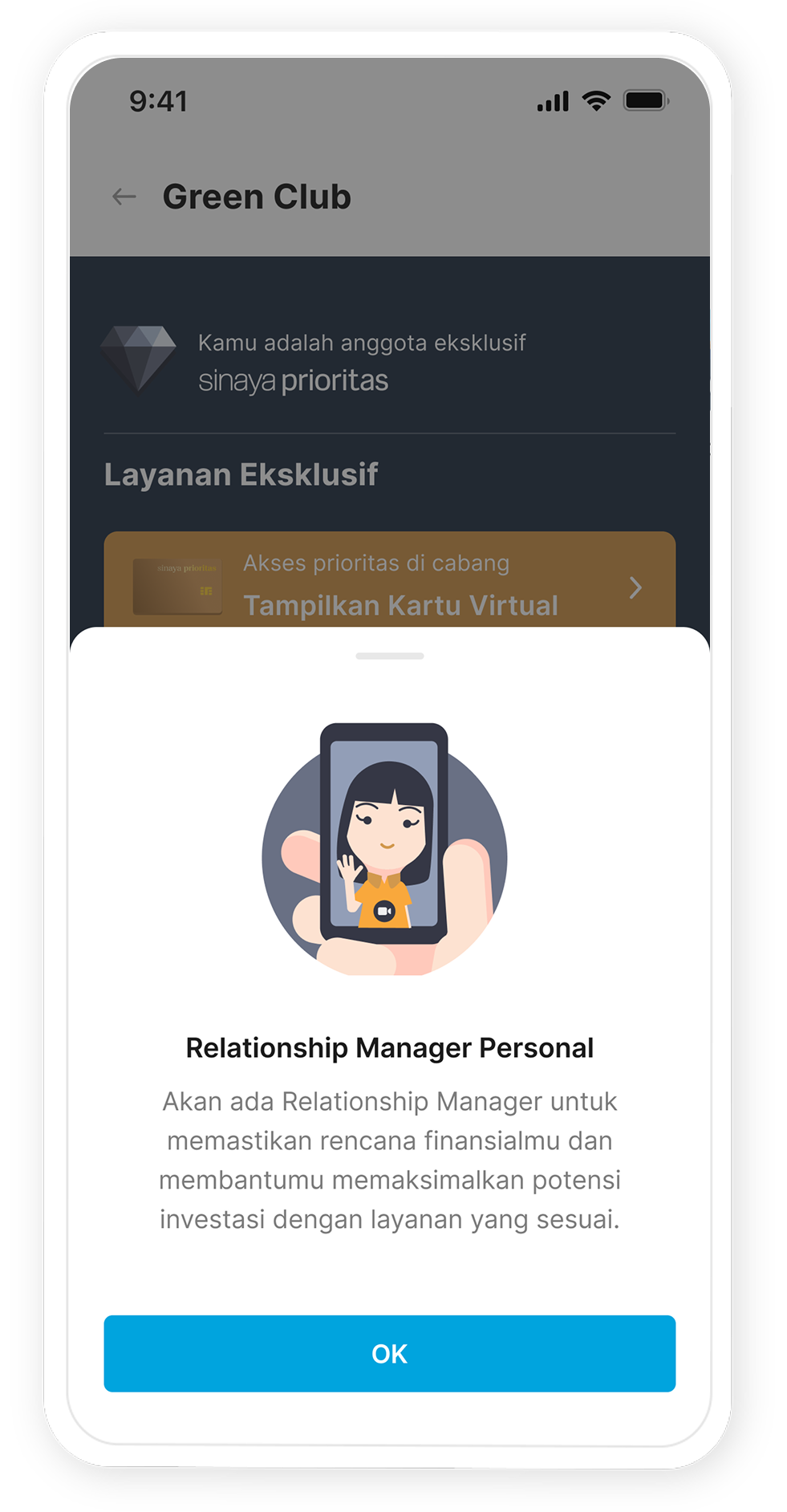The width and height of the screenshot is (787, 1512).
Task: Tap the OK button
Action: [x=389, y=1353]
